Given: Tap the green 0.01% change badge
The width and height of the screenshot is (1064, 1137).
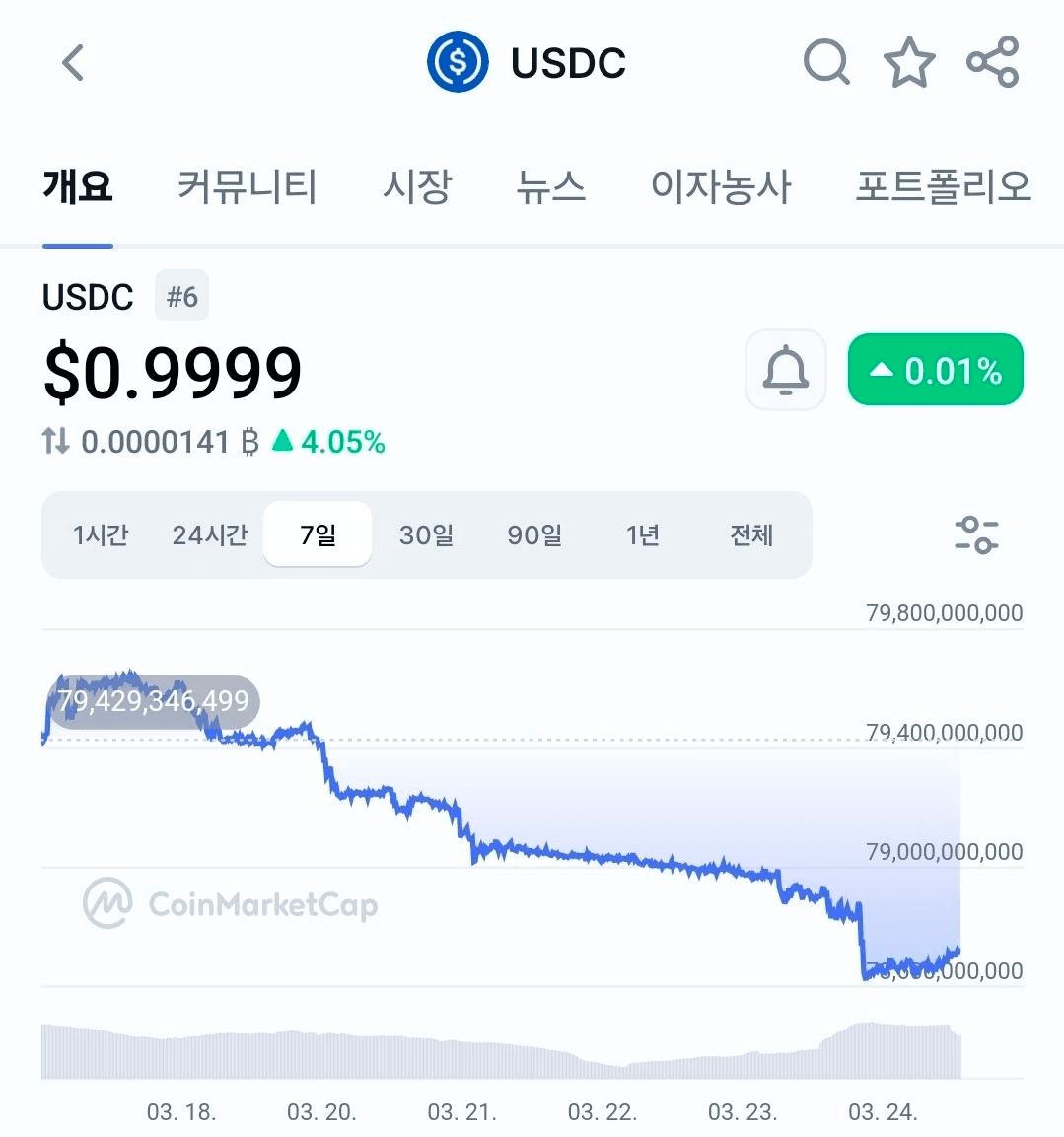Looking at the screenshot, I should (x=935, y=371).
